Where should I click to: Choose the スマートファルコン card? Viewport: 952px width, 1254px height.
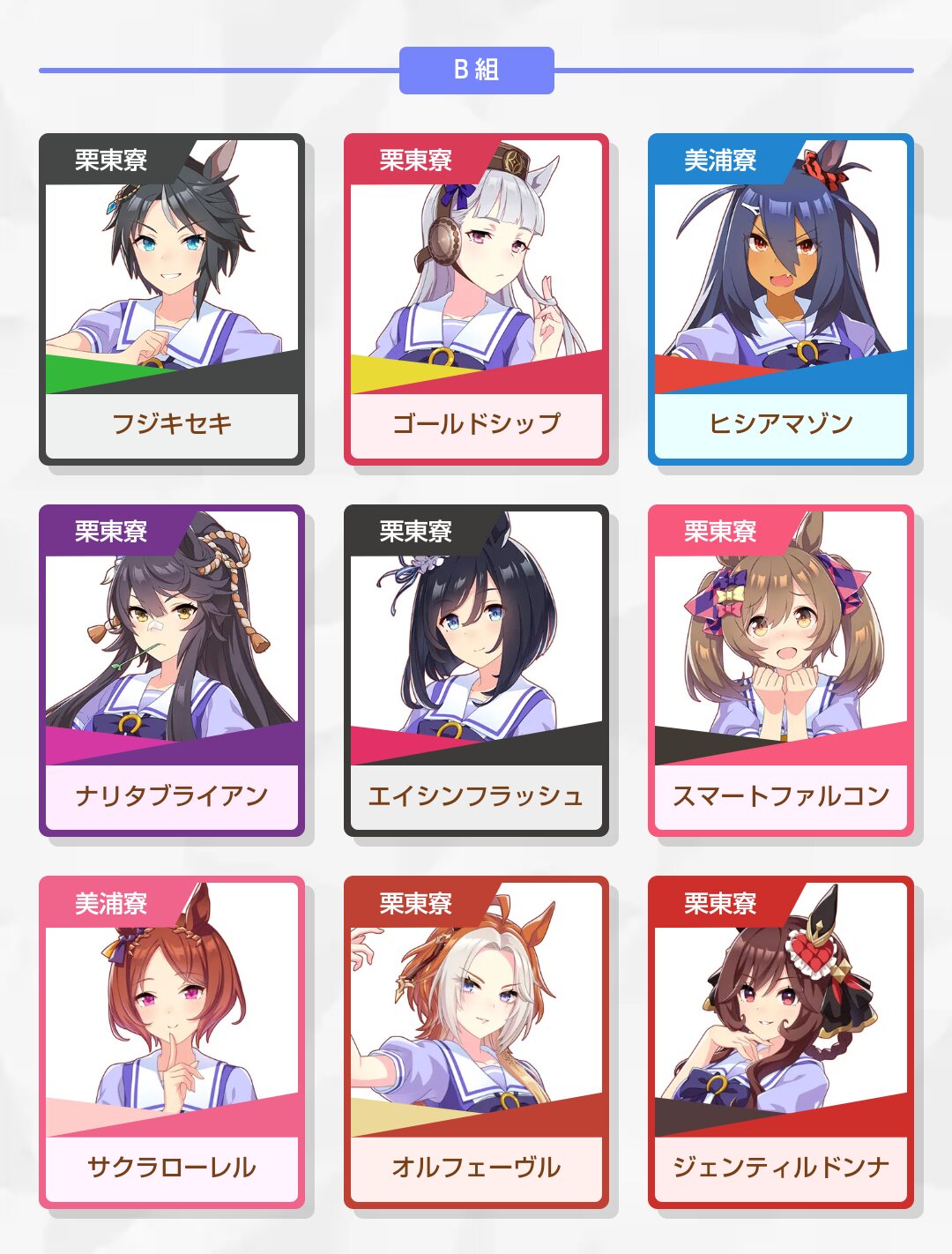[x=781, y=670]
